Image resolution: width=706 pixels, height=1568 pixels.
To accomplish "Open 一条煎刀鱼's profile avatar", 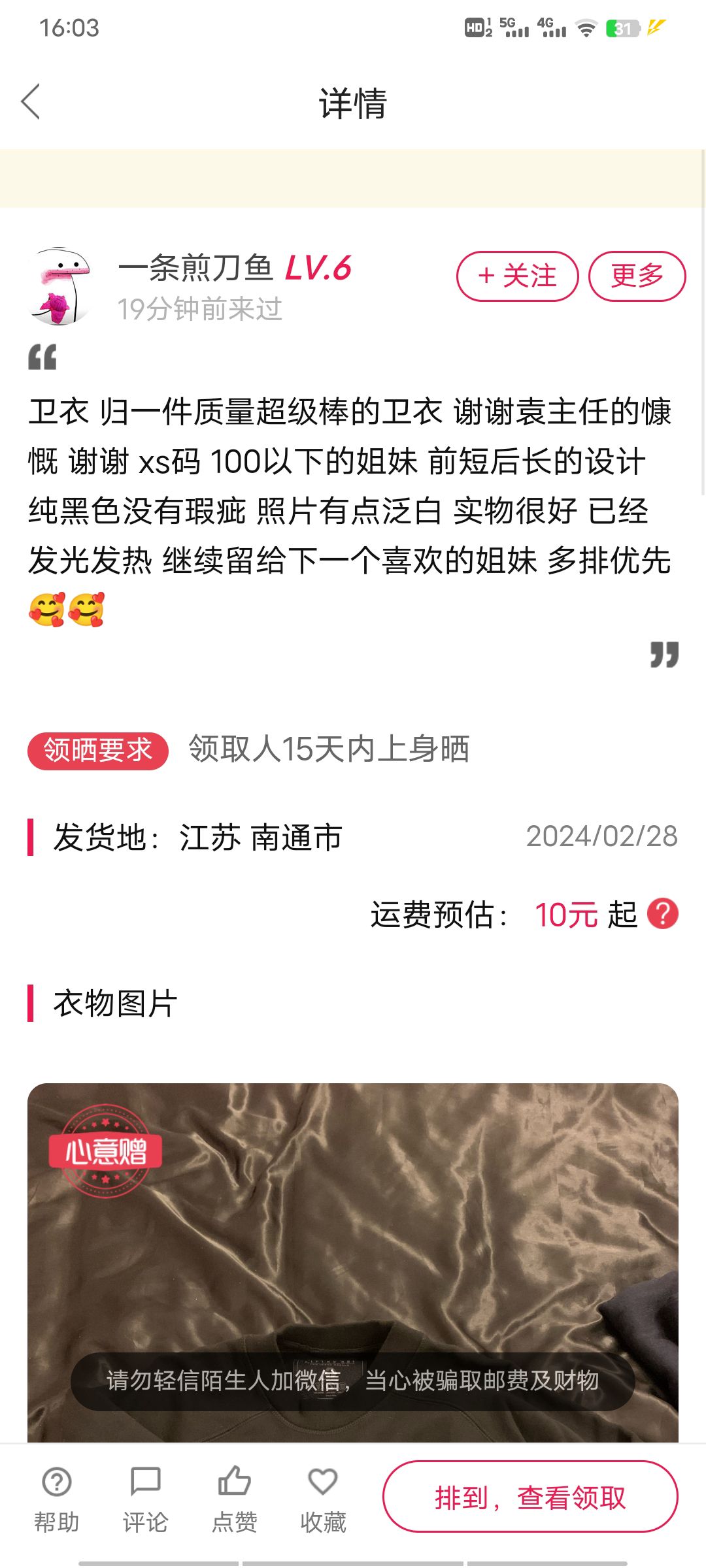I will click(x=59, y=286).
